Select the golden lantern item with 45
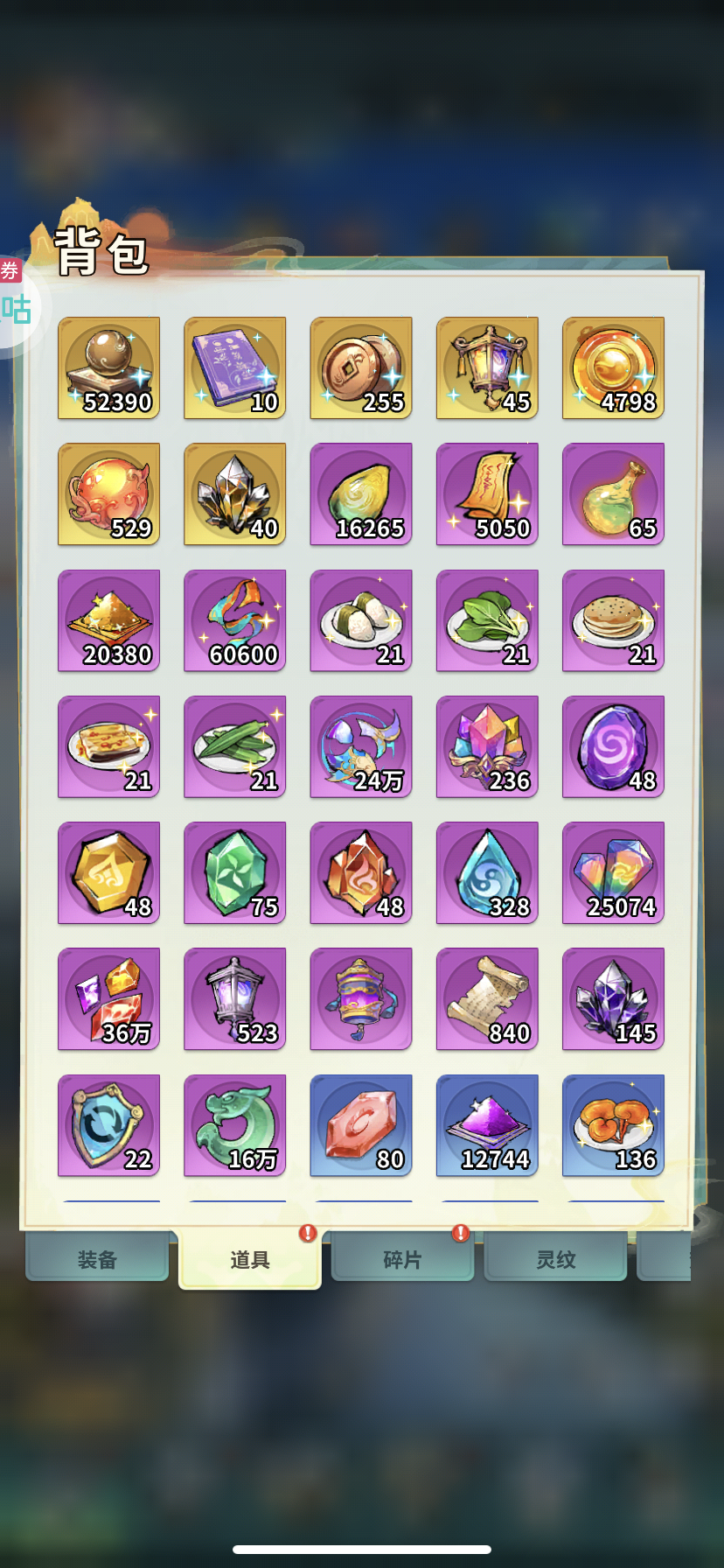 coord(487,367)
